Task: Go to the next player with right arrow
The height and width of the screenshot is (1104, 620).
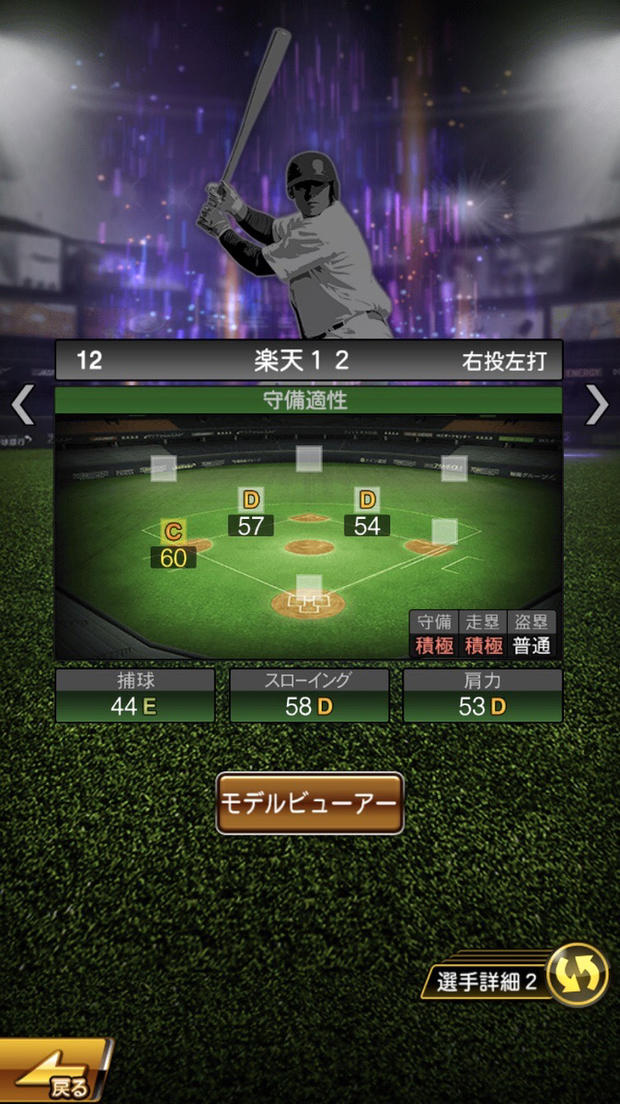Action: (x=597, y=405)
